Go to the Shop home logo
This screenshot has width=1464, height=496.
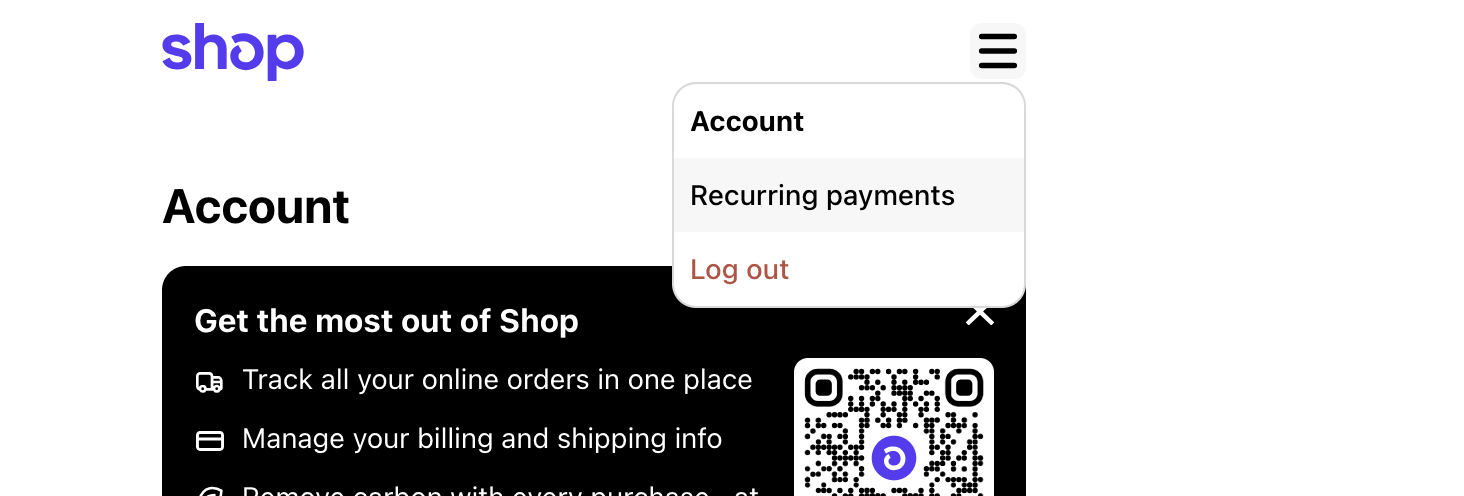pos(233,50)
